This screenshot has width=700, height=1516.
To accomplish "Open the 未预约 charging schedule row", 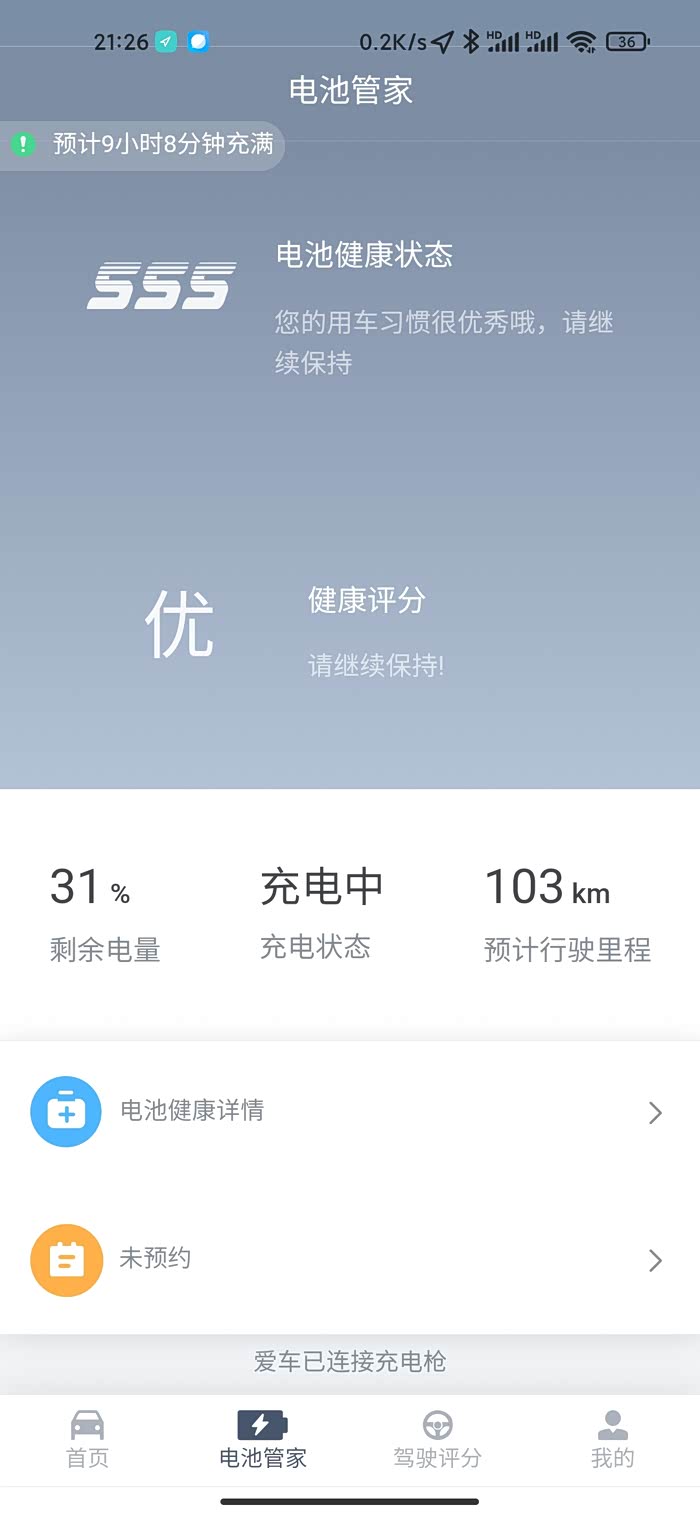I will pyautogui.click(x=348, y=1259).
